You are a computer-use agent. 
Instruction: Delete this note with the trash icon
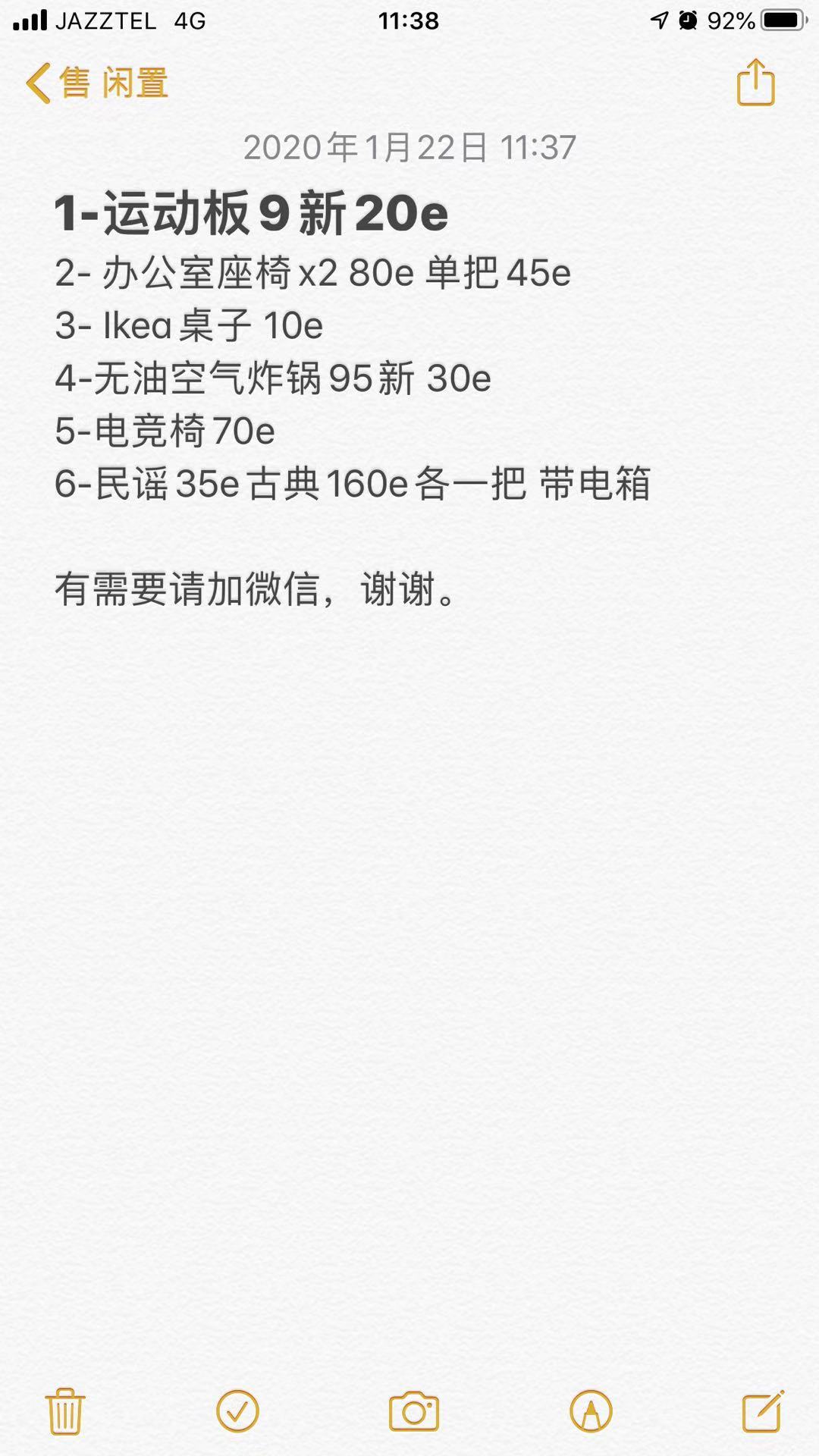[x=65, y=1411]
